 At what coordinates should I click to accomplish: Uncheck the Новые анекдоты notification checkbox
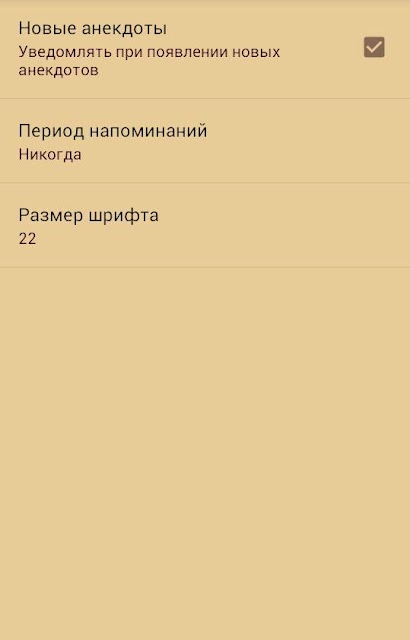coord(374,47)
